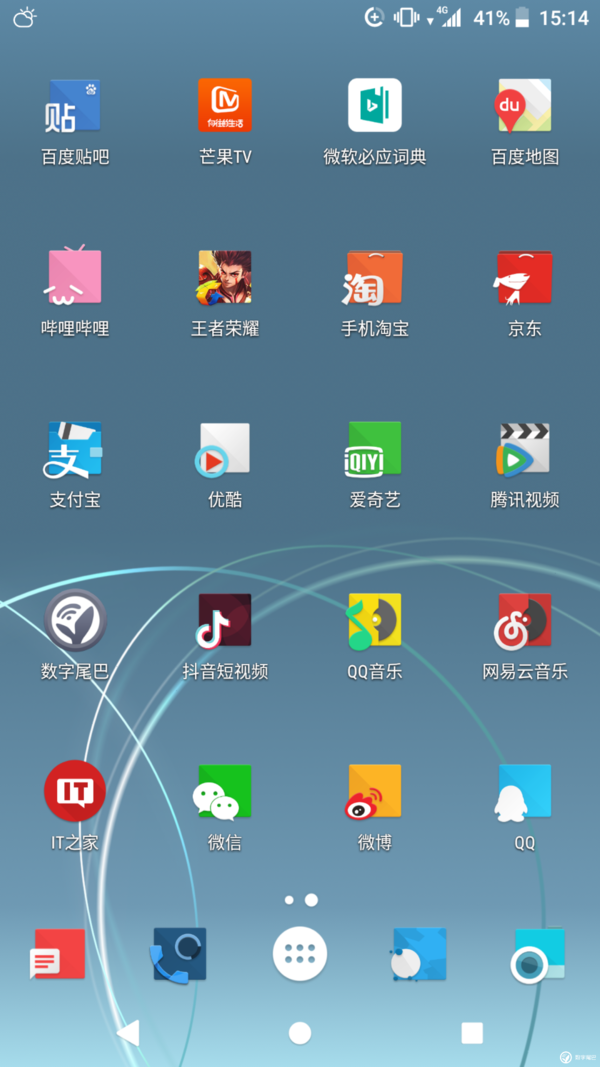Open 网易云音乐 music app
Viewport: 600px width, 1067px height.
[525, 621]
